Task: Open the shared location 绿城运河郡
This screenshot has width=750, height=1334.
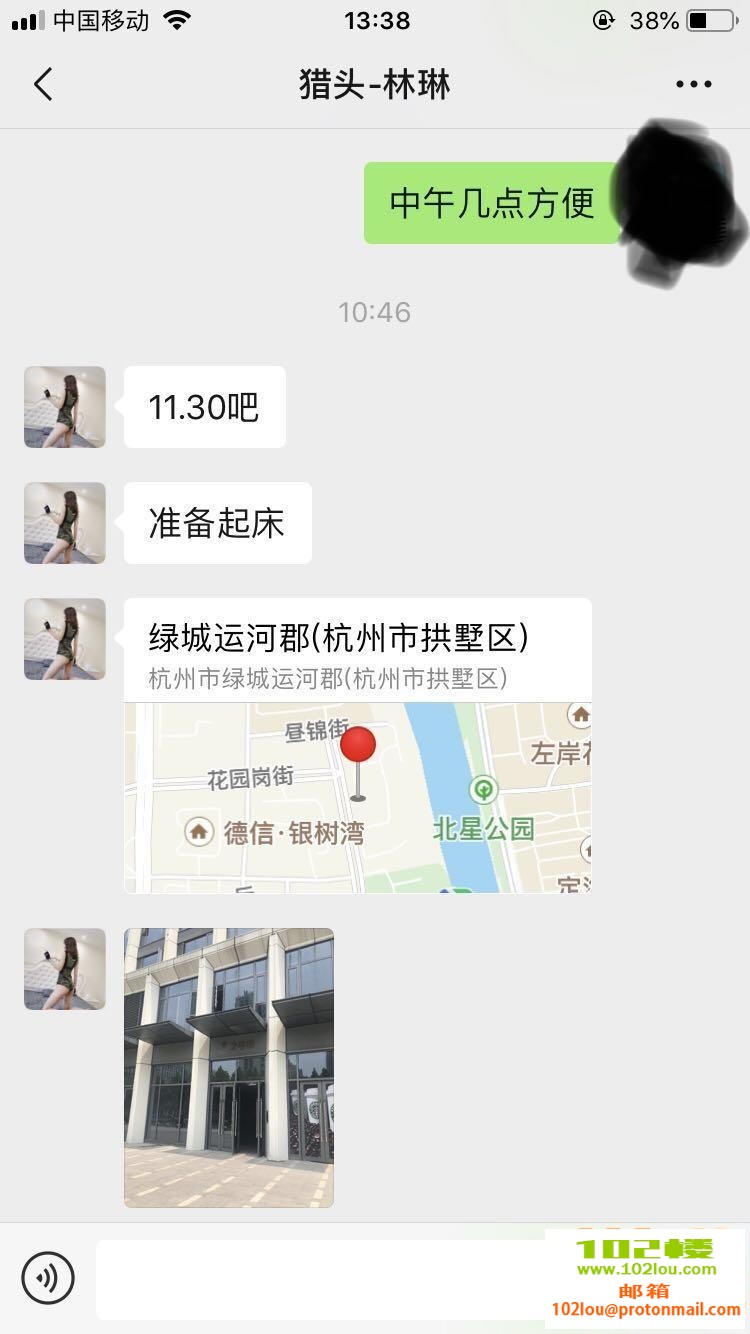Action: point(356,650)
